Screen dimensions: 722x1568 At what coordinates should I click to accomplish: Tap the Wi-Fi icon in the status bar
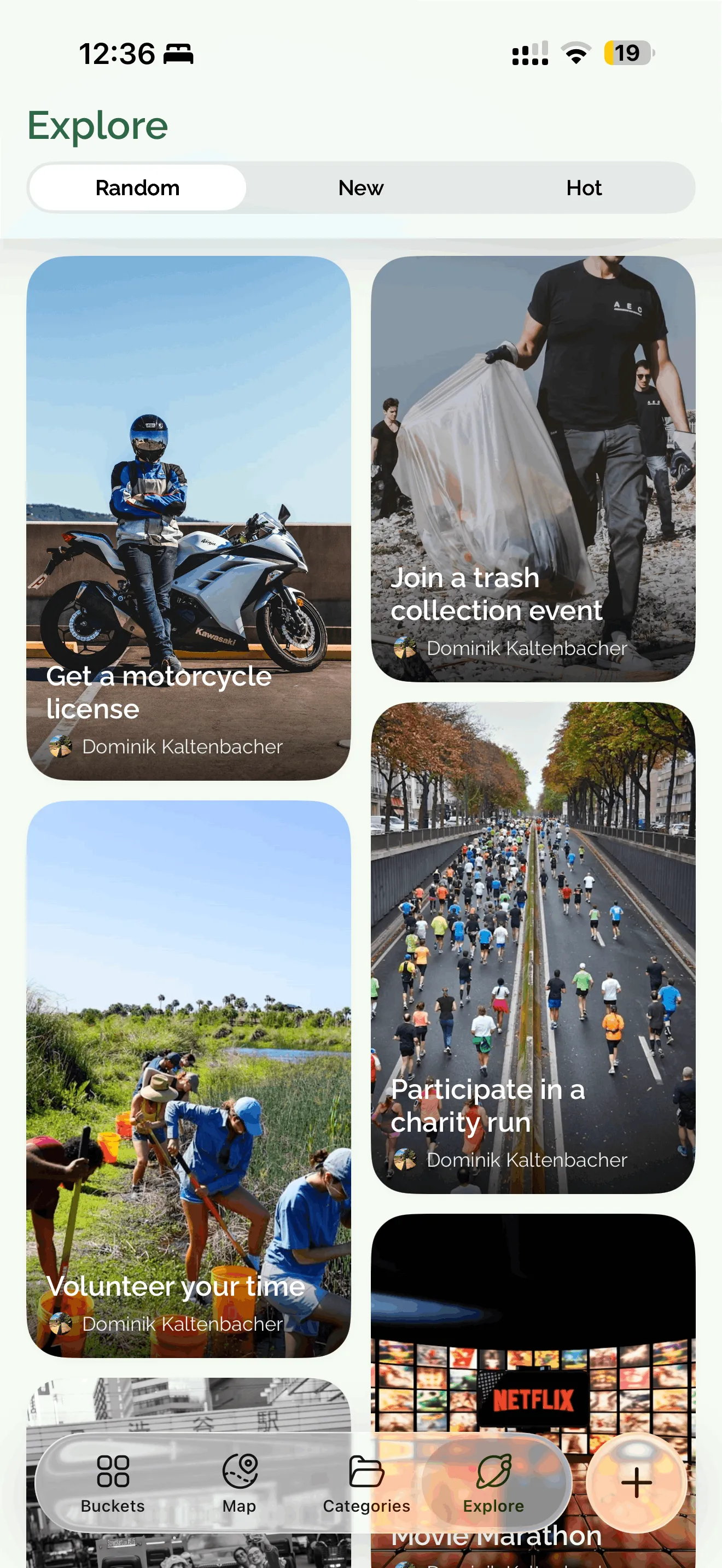click(575, 54)
